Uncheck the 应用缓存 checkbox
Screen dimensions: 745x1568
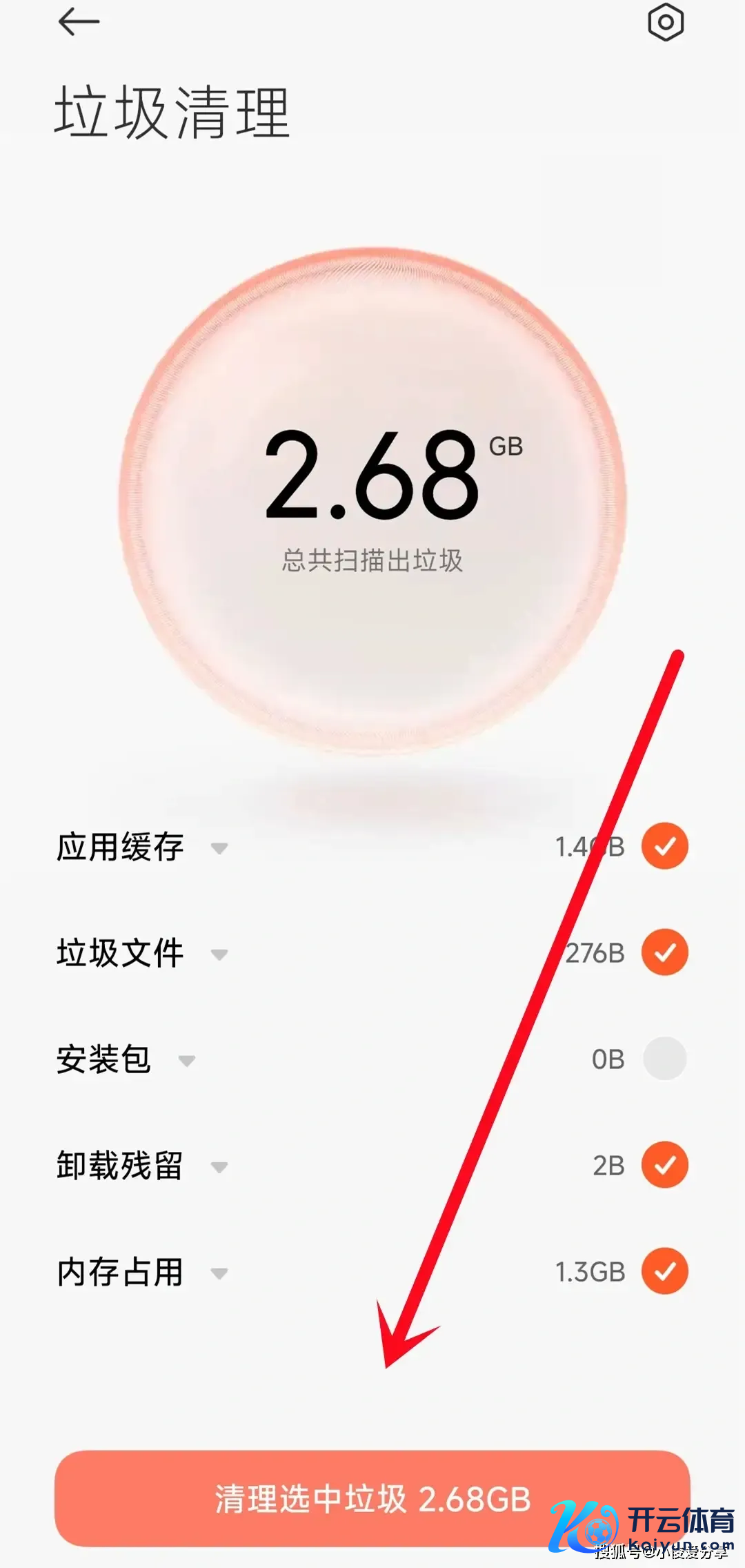664,846
